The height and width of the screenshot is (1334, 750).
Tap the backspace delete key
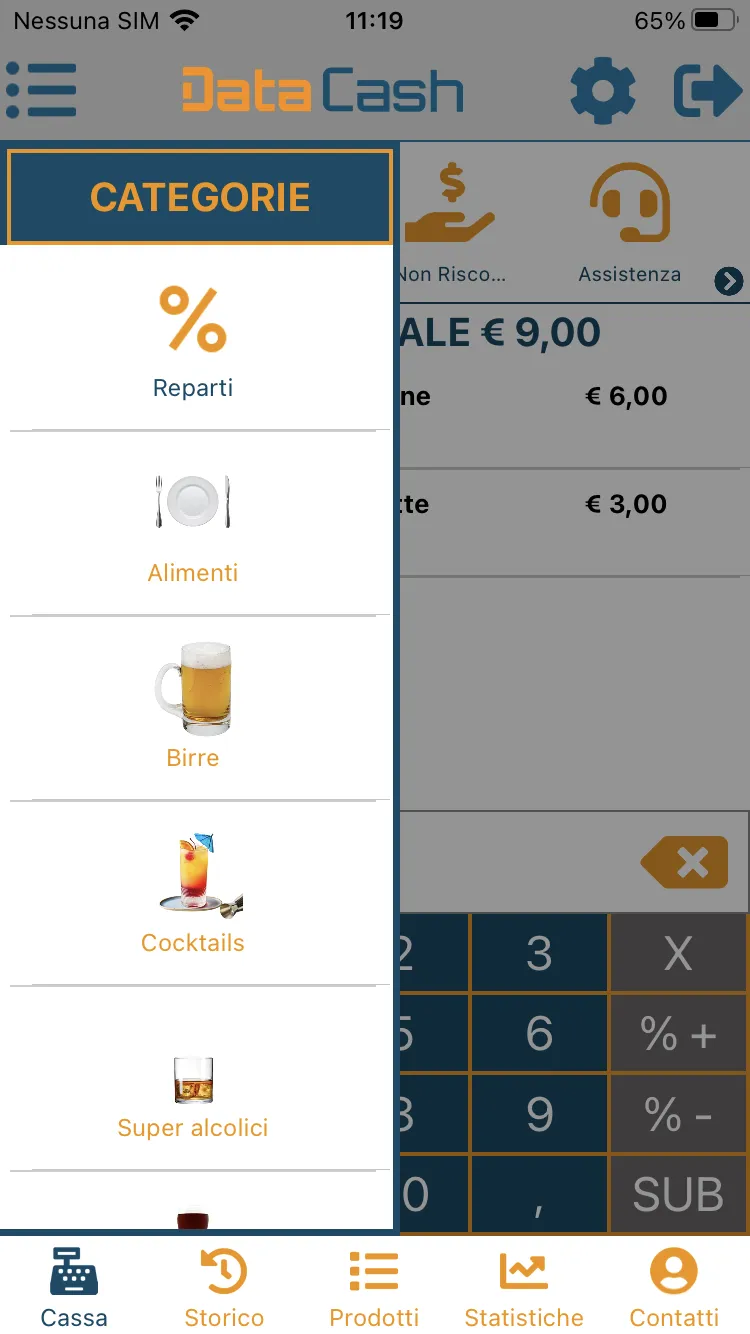(x=684, y=862)
